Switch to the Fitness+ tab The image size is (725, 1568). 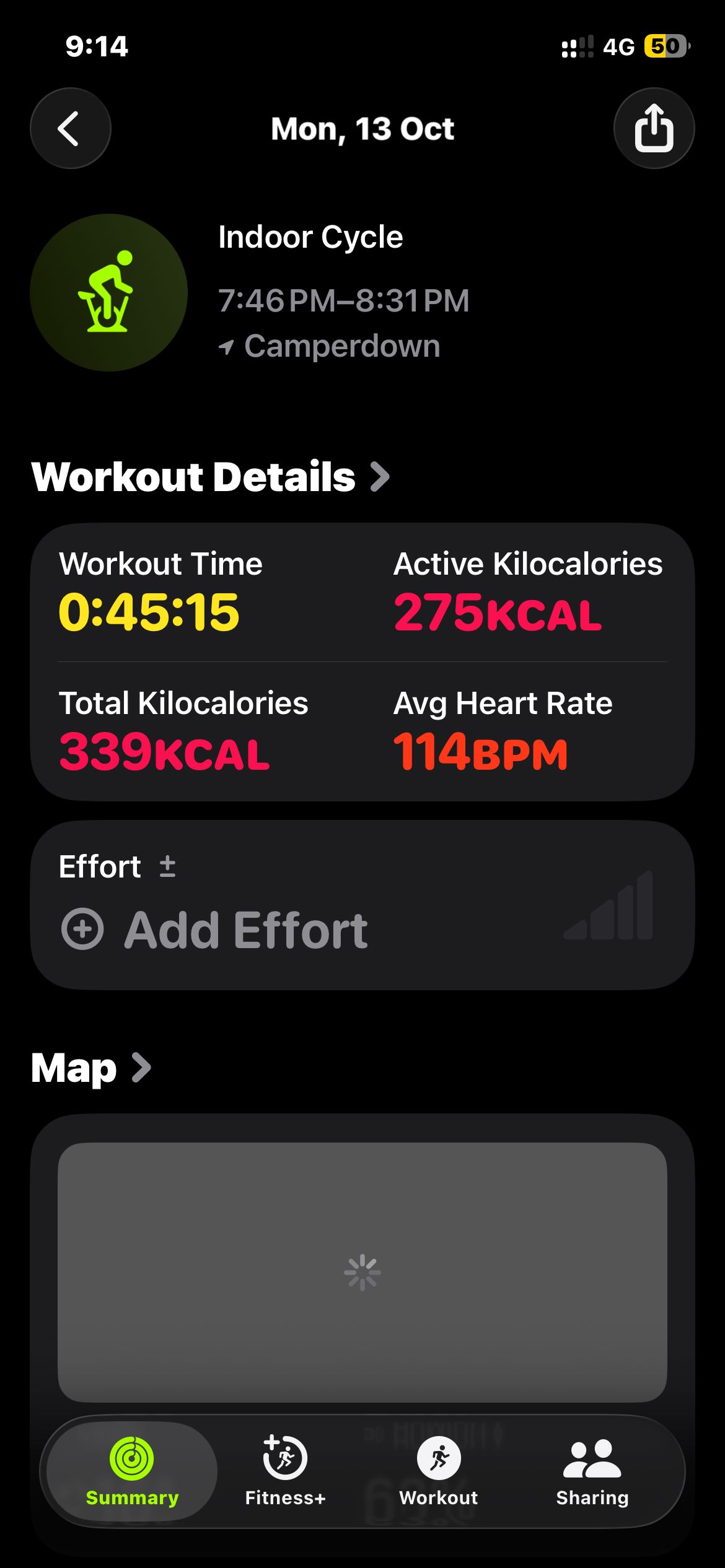[x=285, y=1471]
